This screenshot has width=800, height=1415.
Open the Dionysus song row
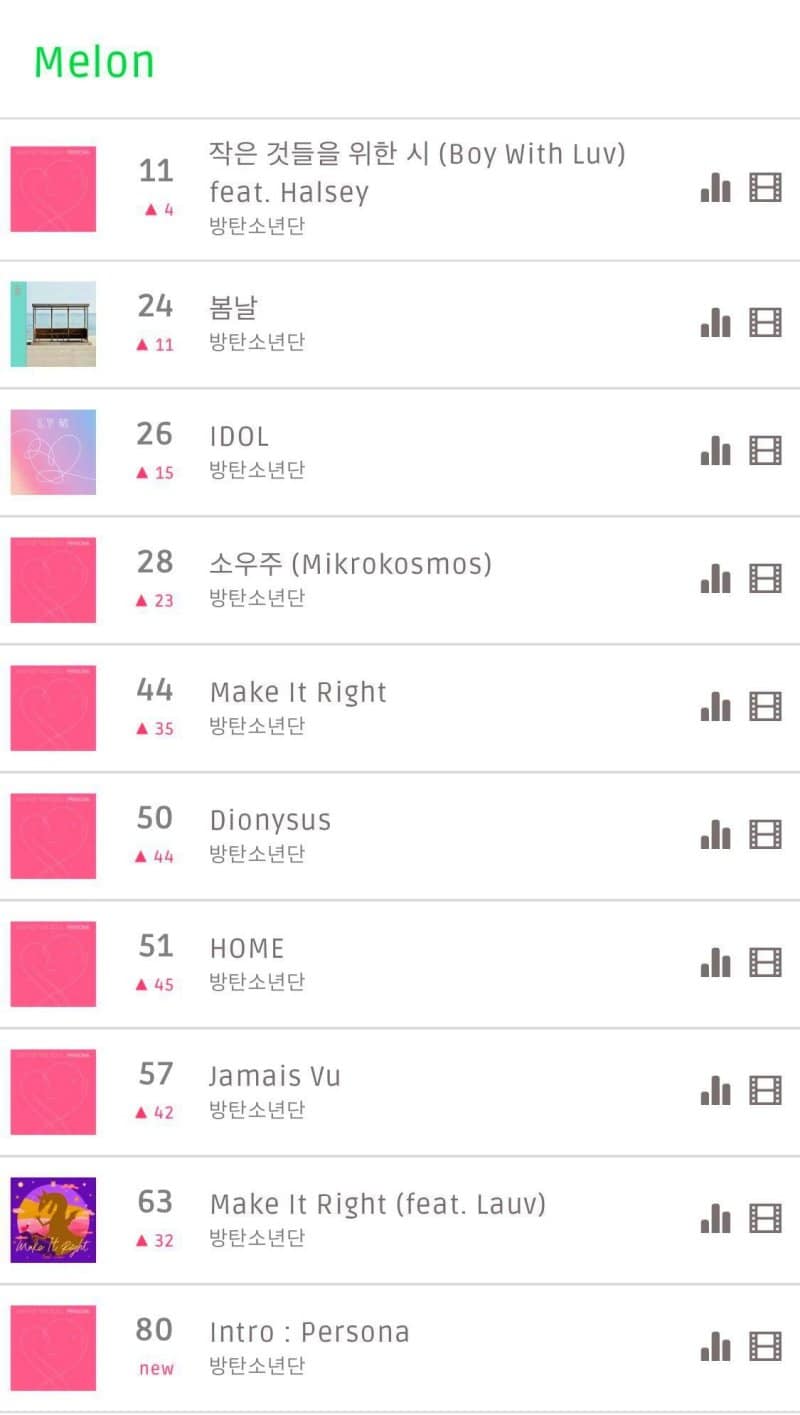(270, 821)
